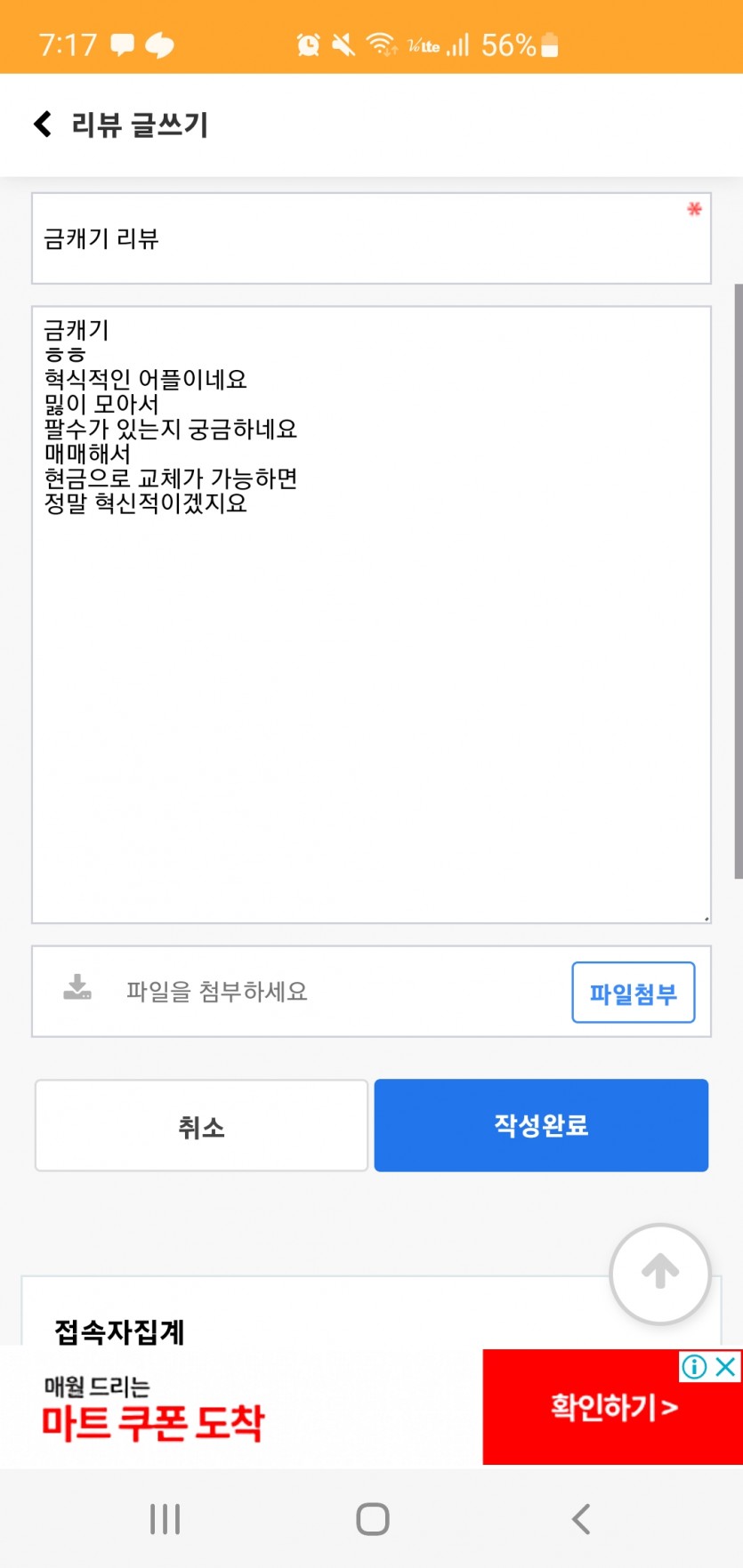Go back using the header arrow
743x1568 pixels.
(43, 125)
